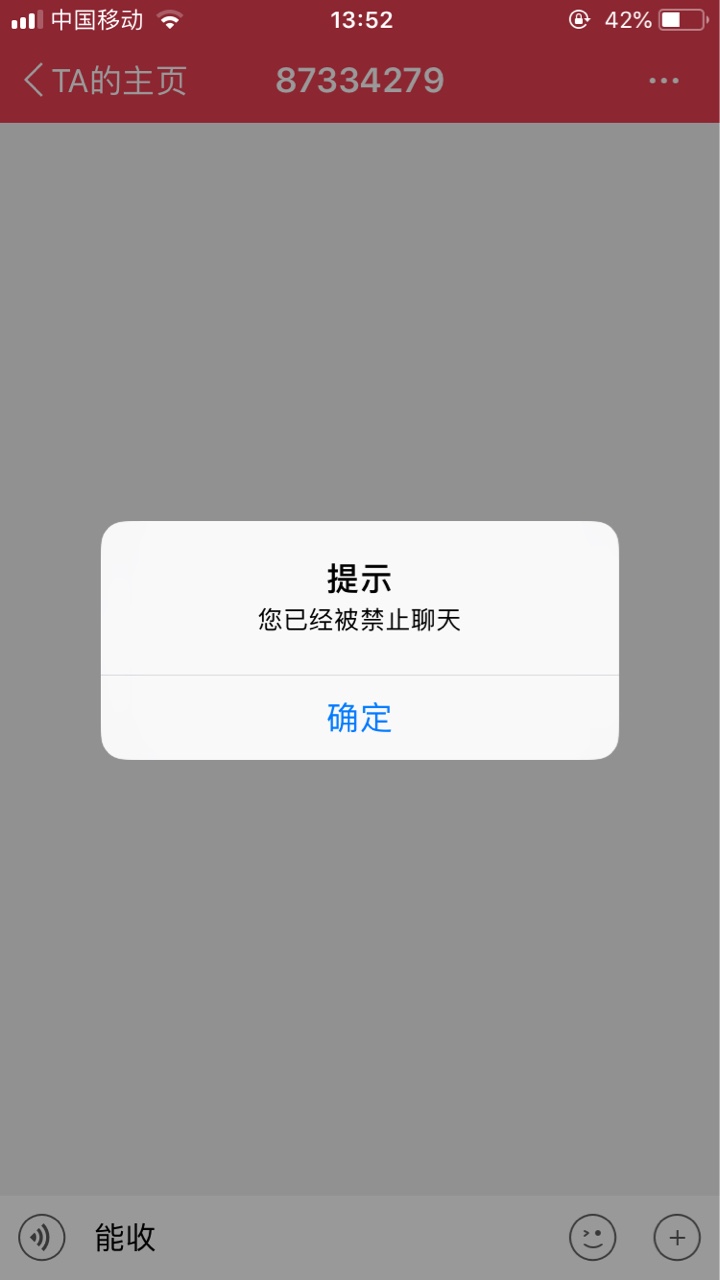Open the emoji picker
The width and height of the screenshot is (720, 1280).
593,1238
